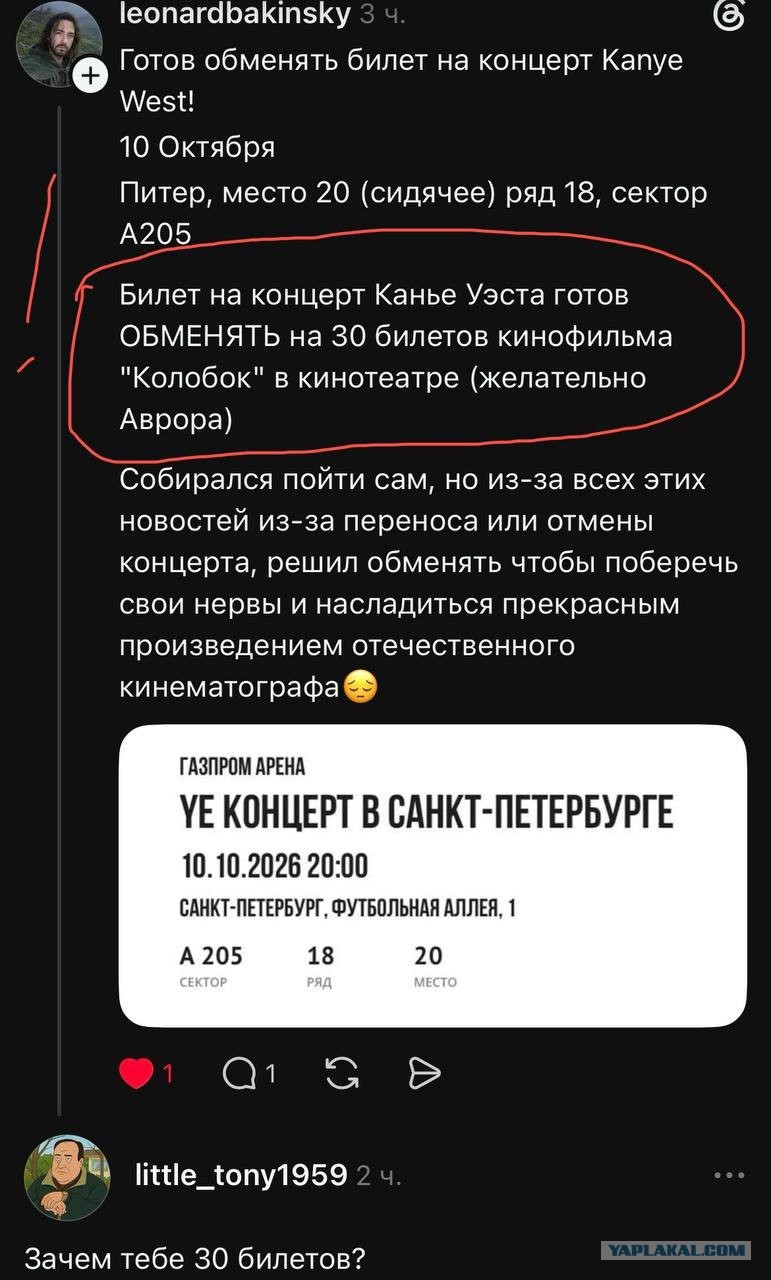771x1280 pixels.
Task: Open the attached concert ticket image
Action: tap(432, 876)
